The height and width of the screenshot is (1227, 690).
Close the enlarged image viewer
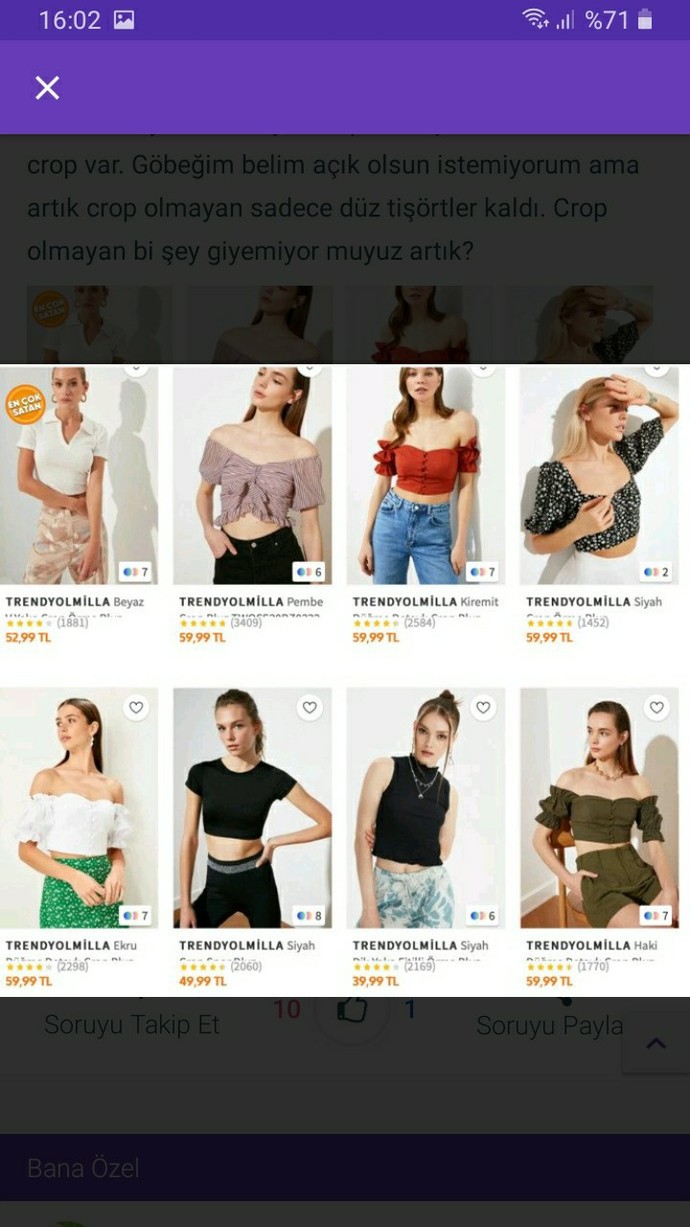[47, 87]
